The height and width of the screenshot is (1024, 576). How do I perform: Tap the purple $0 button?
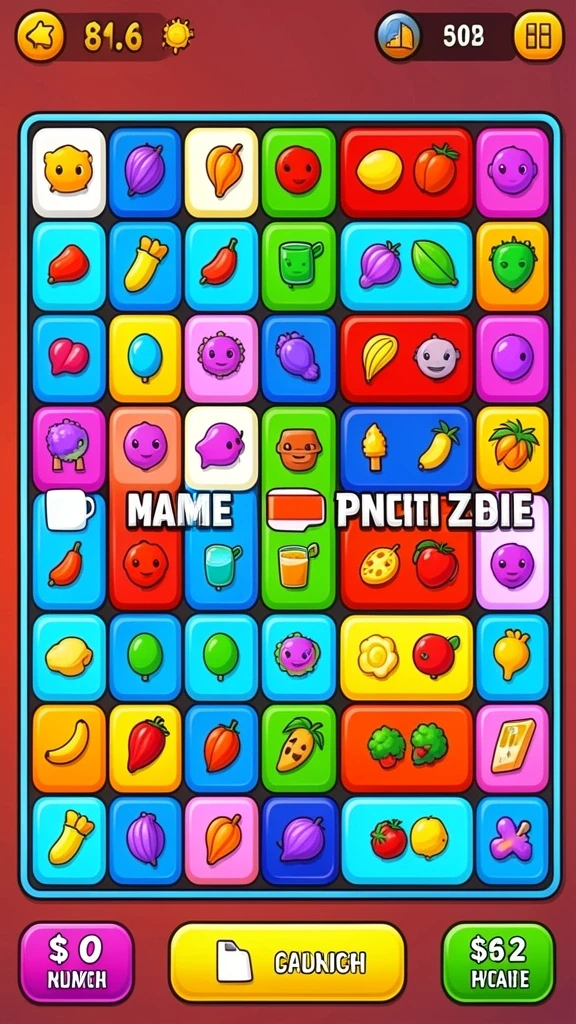pyautogui.click(x=76, y=962)
